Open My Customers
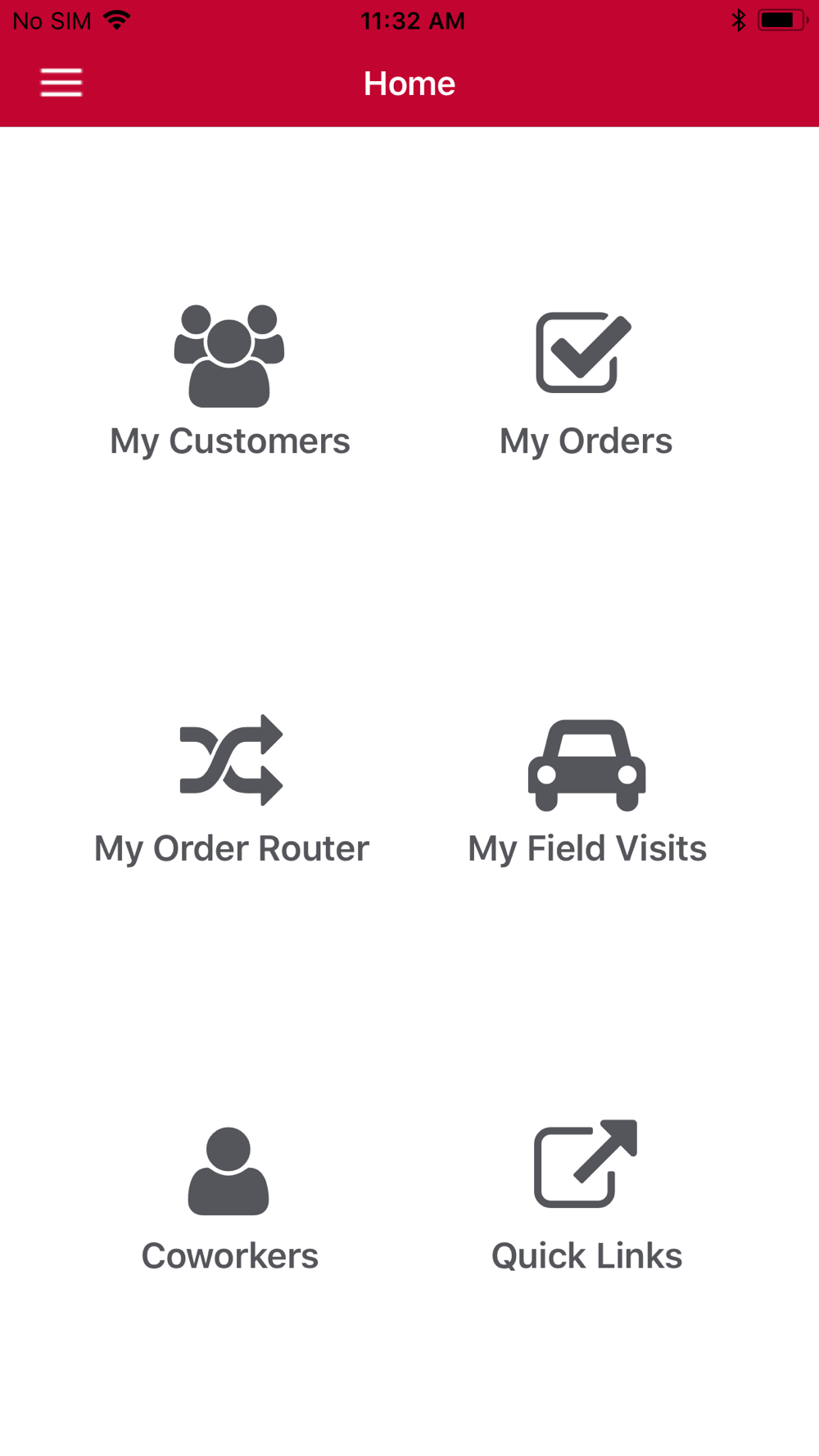Image resolution: width=819 pixels, height=1456 pixels. coord(230,382)
